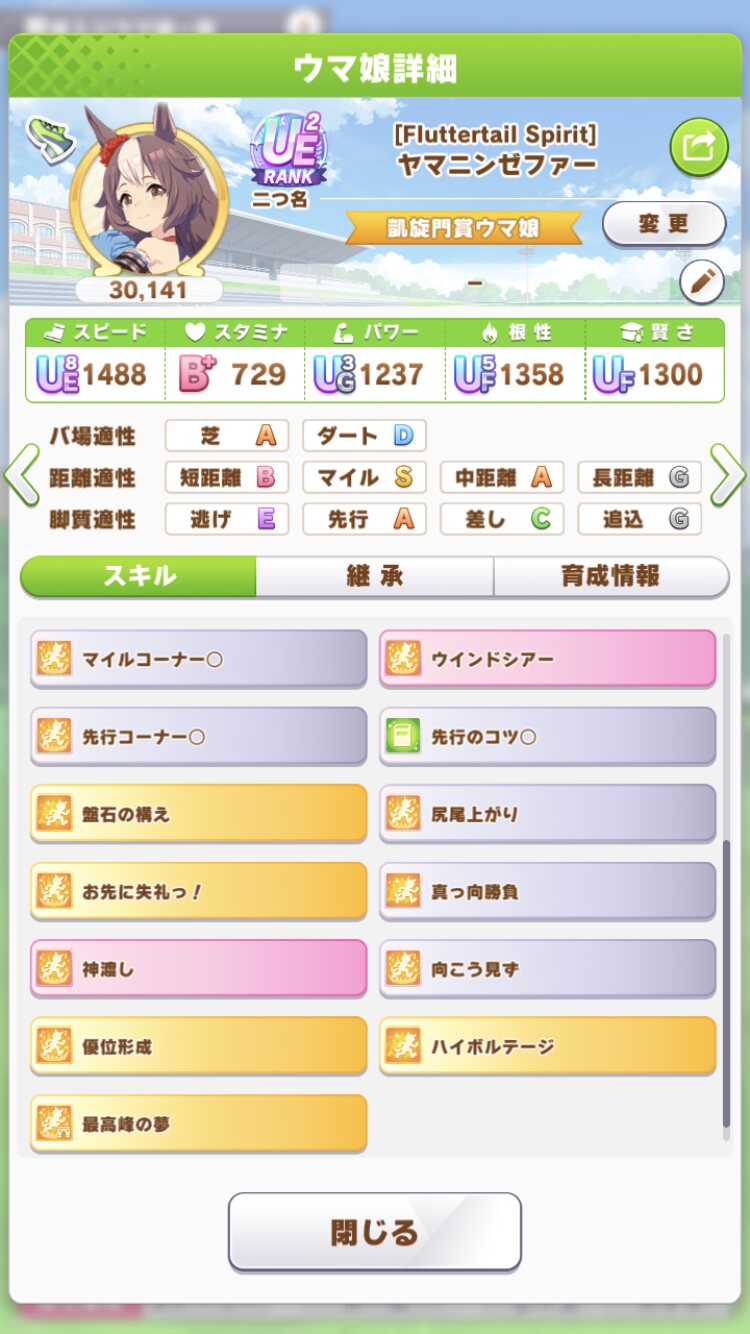Viewport: 750px width, 1334px height.
Task: Switch to the 育成情報 tab
Action: [x=610, y=577]
